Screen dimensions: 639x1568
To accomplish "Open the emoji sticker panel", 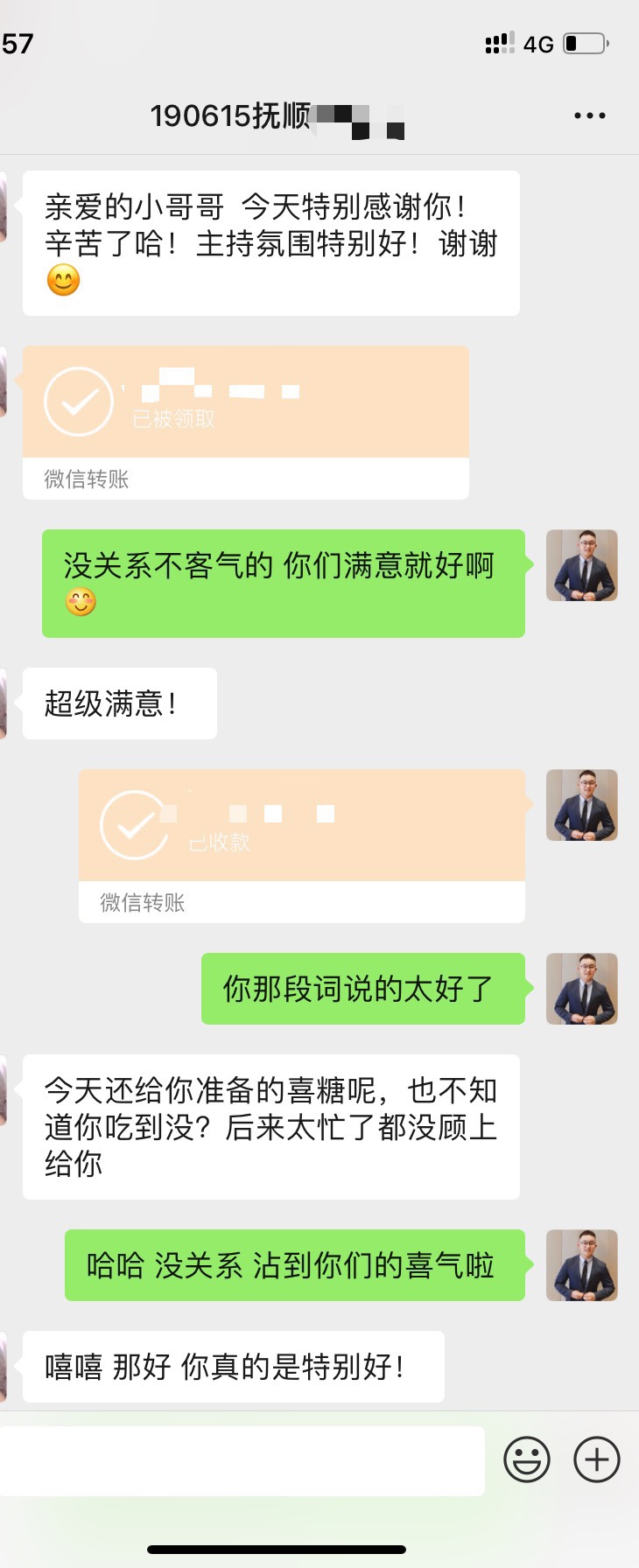I will [527, 1459].
